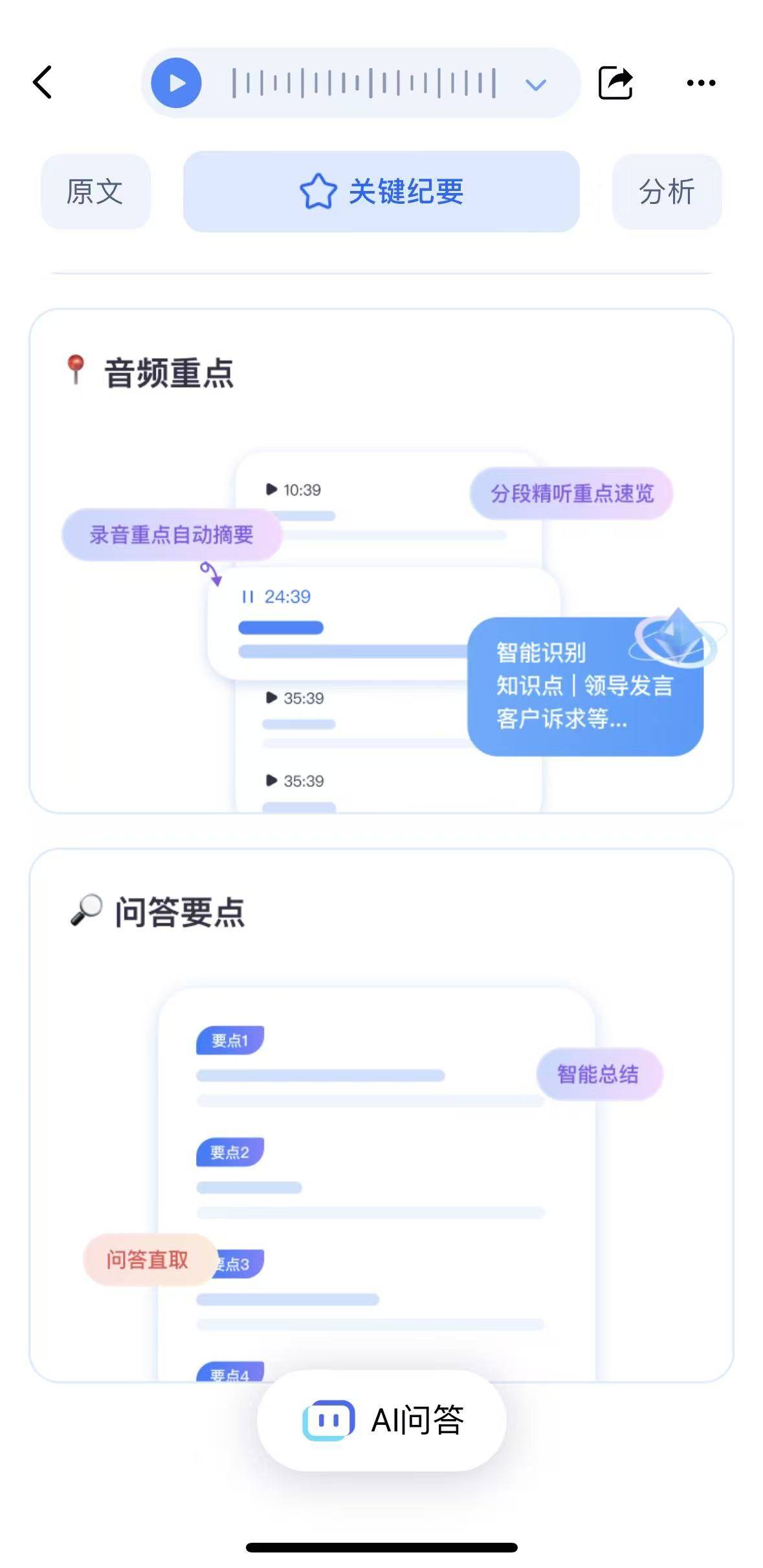
Task: Go back with the back arrow
Action: point(43,82)
